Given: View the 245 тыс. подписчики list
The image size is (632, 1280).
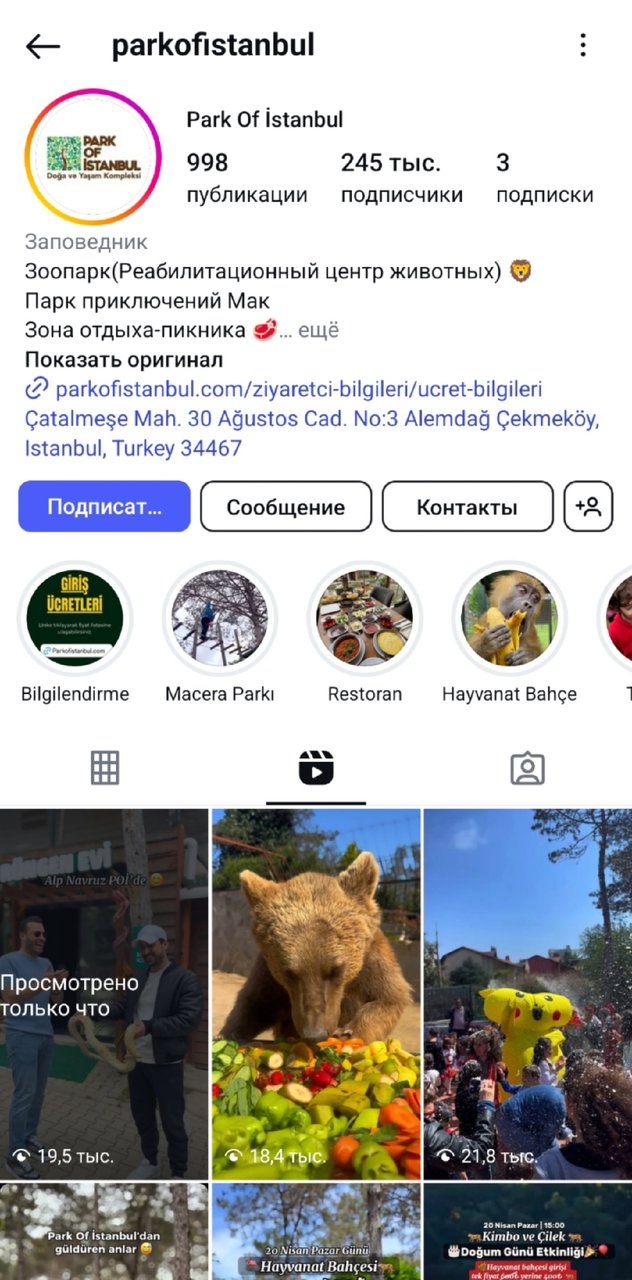Looking at the screenshot, I should pos(401,177).
